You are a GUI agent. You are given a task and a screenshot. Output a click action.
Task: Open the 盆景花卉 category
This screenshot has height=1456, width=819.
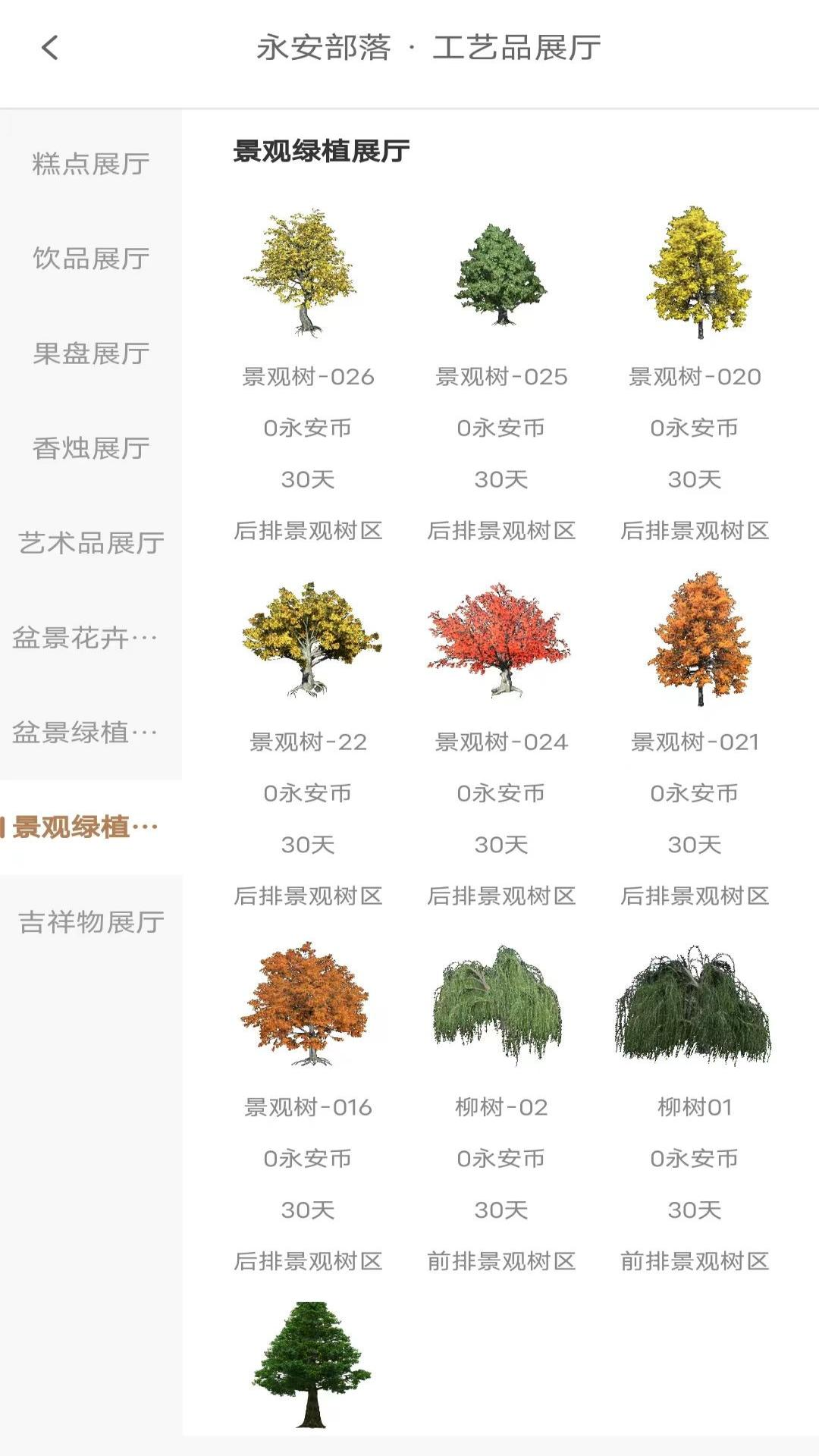[x=85, y=638]
